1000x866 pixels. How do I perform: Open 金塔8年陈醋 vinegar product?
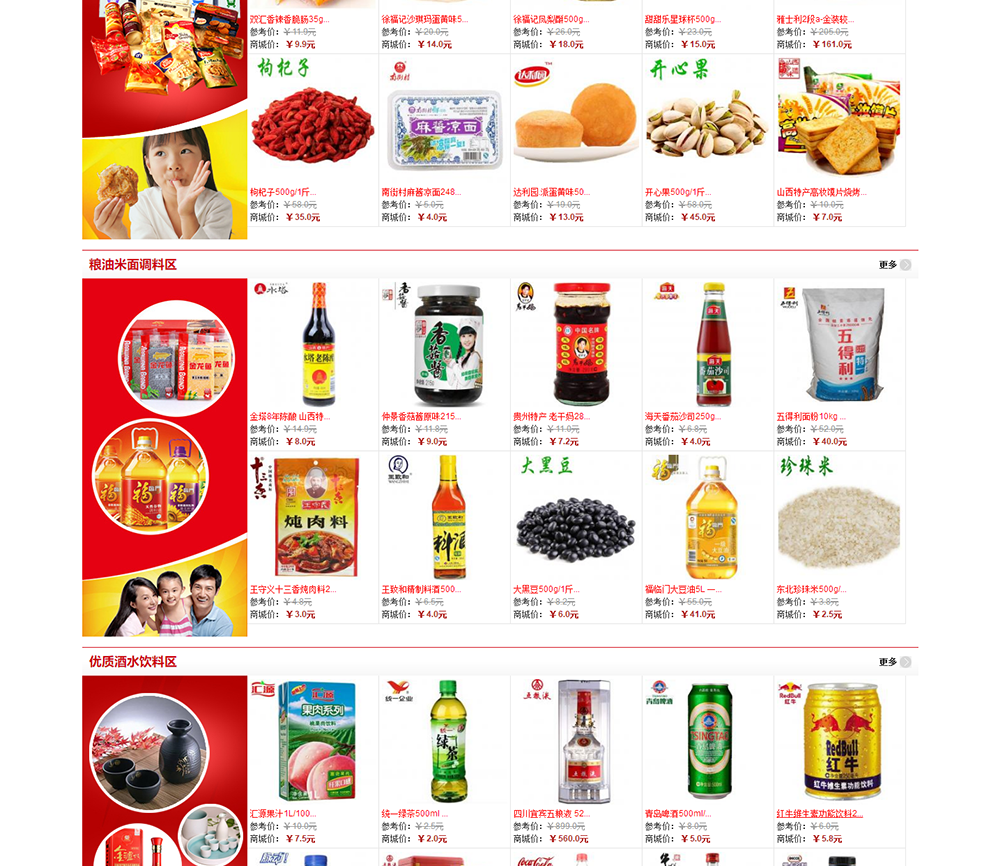pos(311,345)
